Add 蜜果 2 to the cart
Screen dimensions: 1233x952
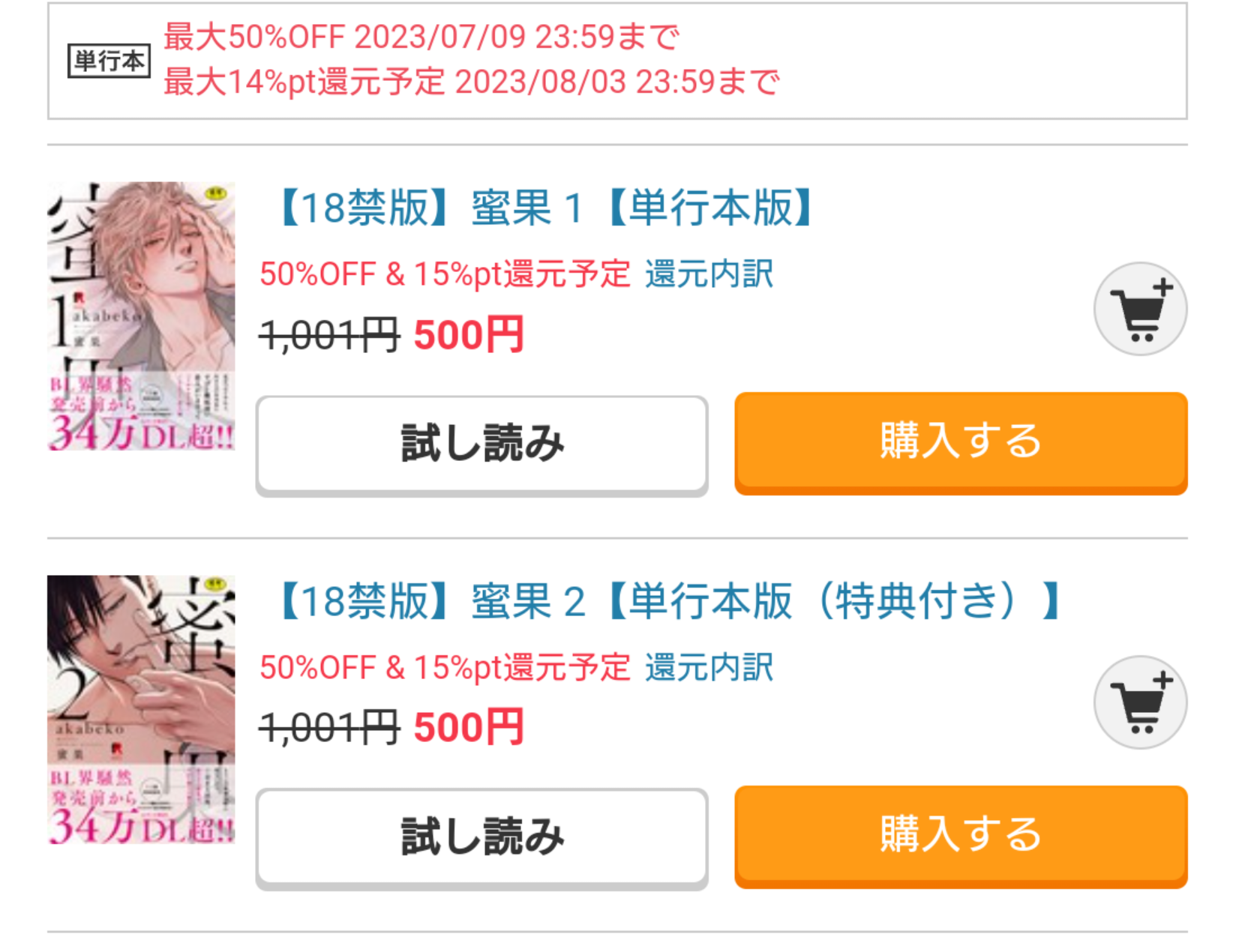[1139, 702]
